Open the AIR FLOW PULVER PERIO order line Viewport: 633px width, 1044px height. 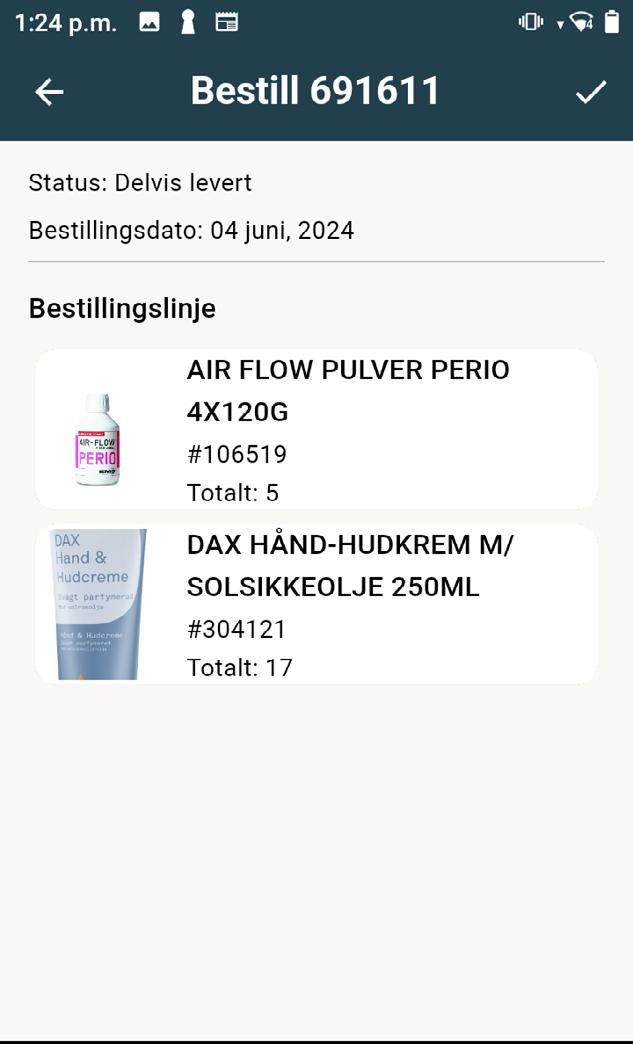click(316, 429)
